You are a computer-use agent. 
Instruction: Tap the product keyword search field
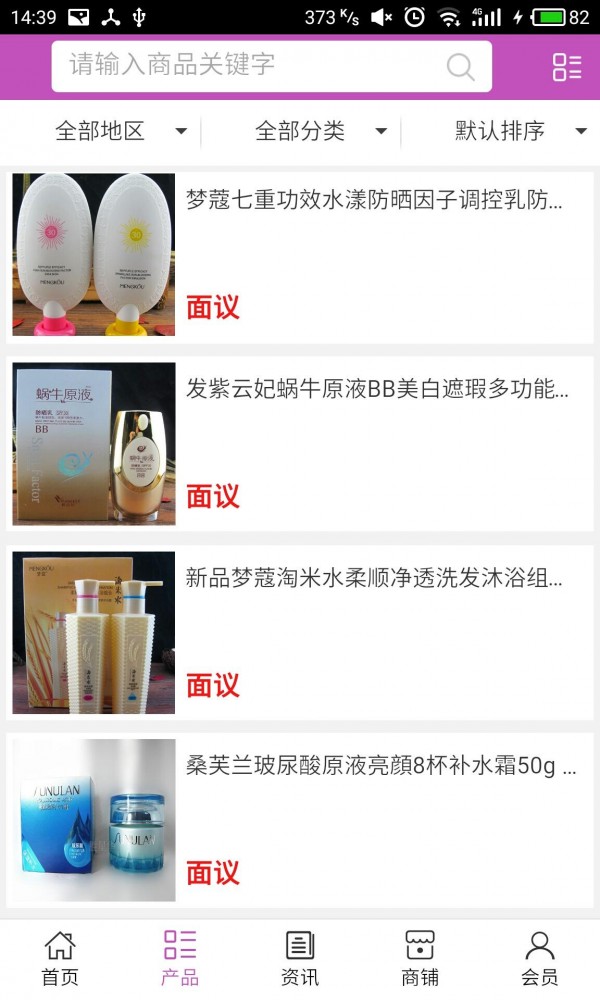250,66
